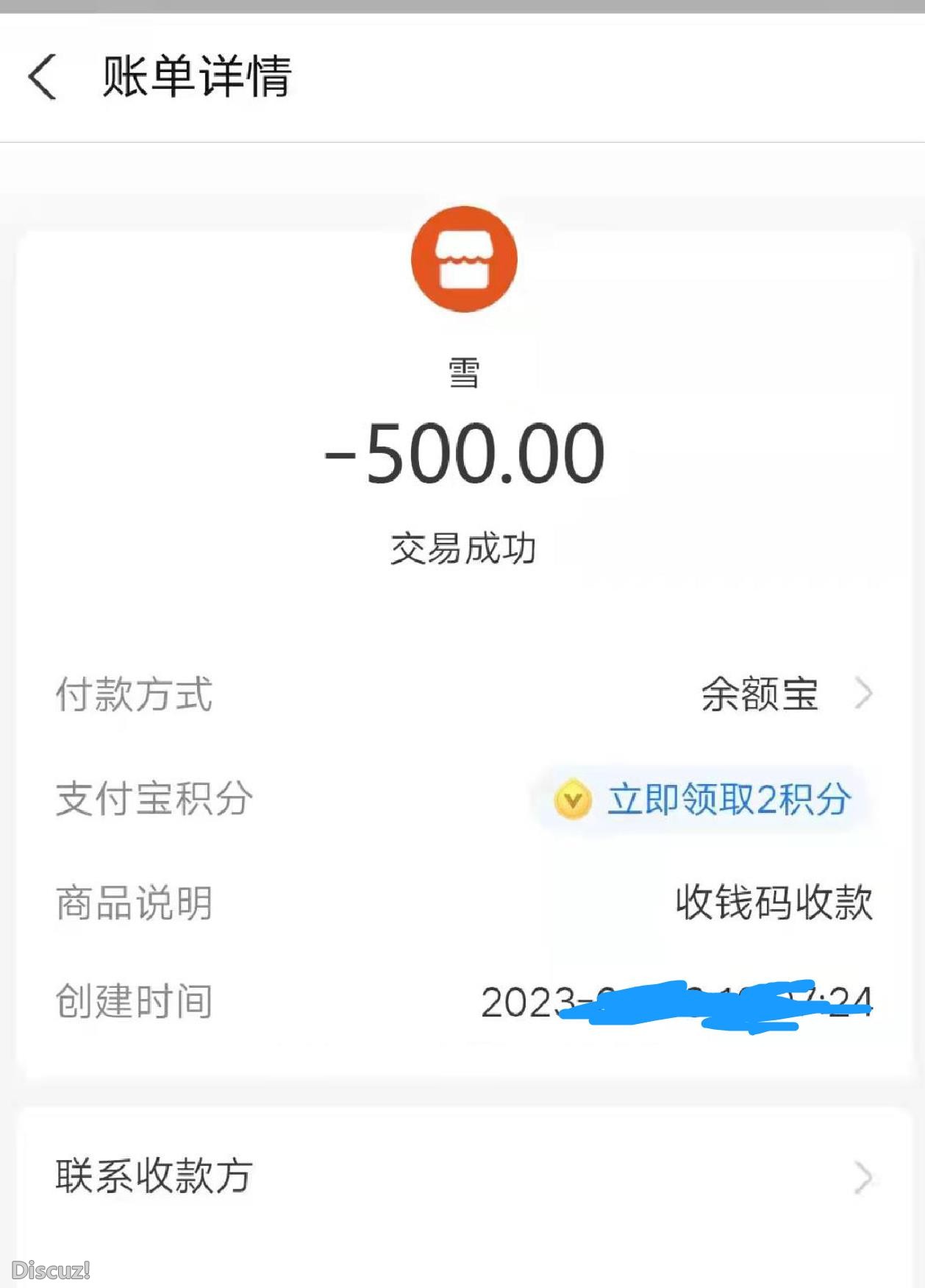
Task: Select the 收钱码收款 product description
Action: coord(772,905)
